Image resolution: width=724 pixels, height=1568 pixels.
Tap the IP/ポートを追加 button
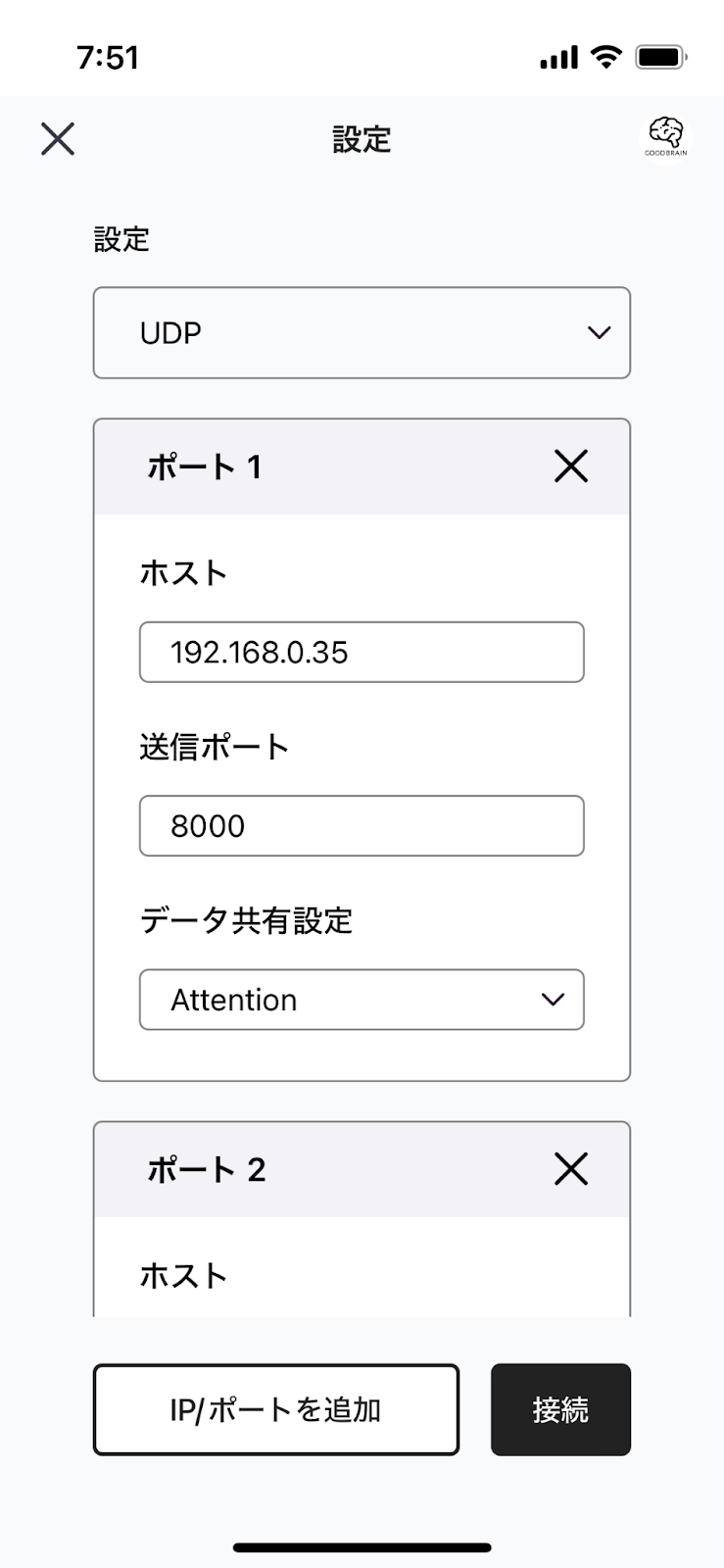pos(276,1409)
